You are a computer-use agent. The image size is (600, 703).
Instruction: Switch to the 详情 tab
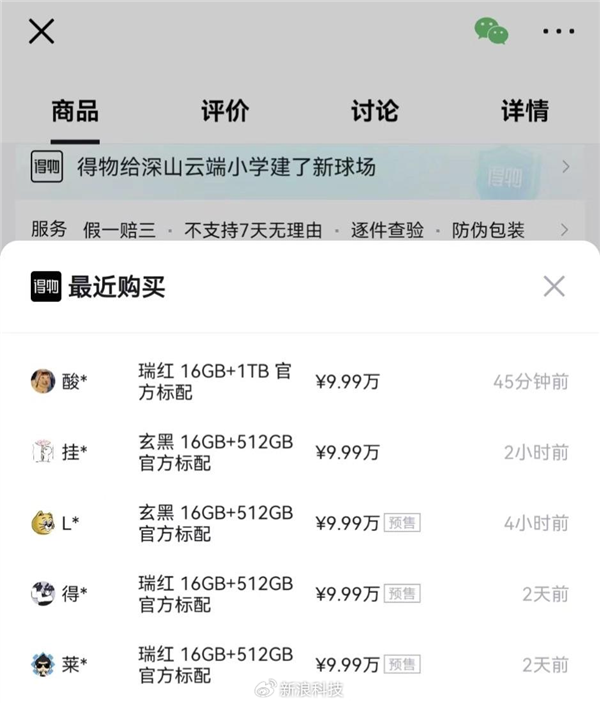[x=525, y=110]
